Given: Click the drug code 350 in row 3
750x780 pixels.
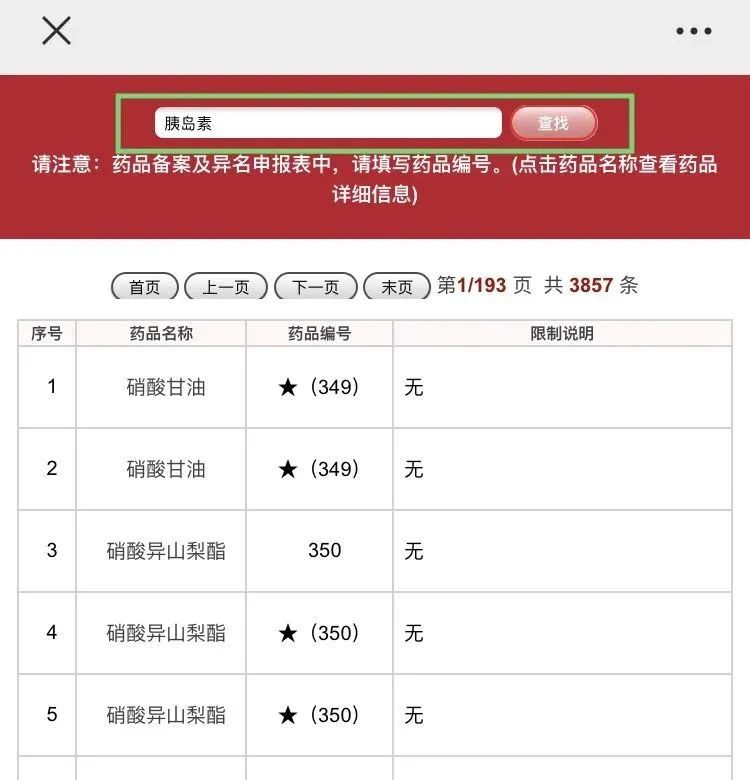Looking at the screenshot, I should coord(320,551).
